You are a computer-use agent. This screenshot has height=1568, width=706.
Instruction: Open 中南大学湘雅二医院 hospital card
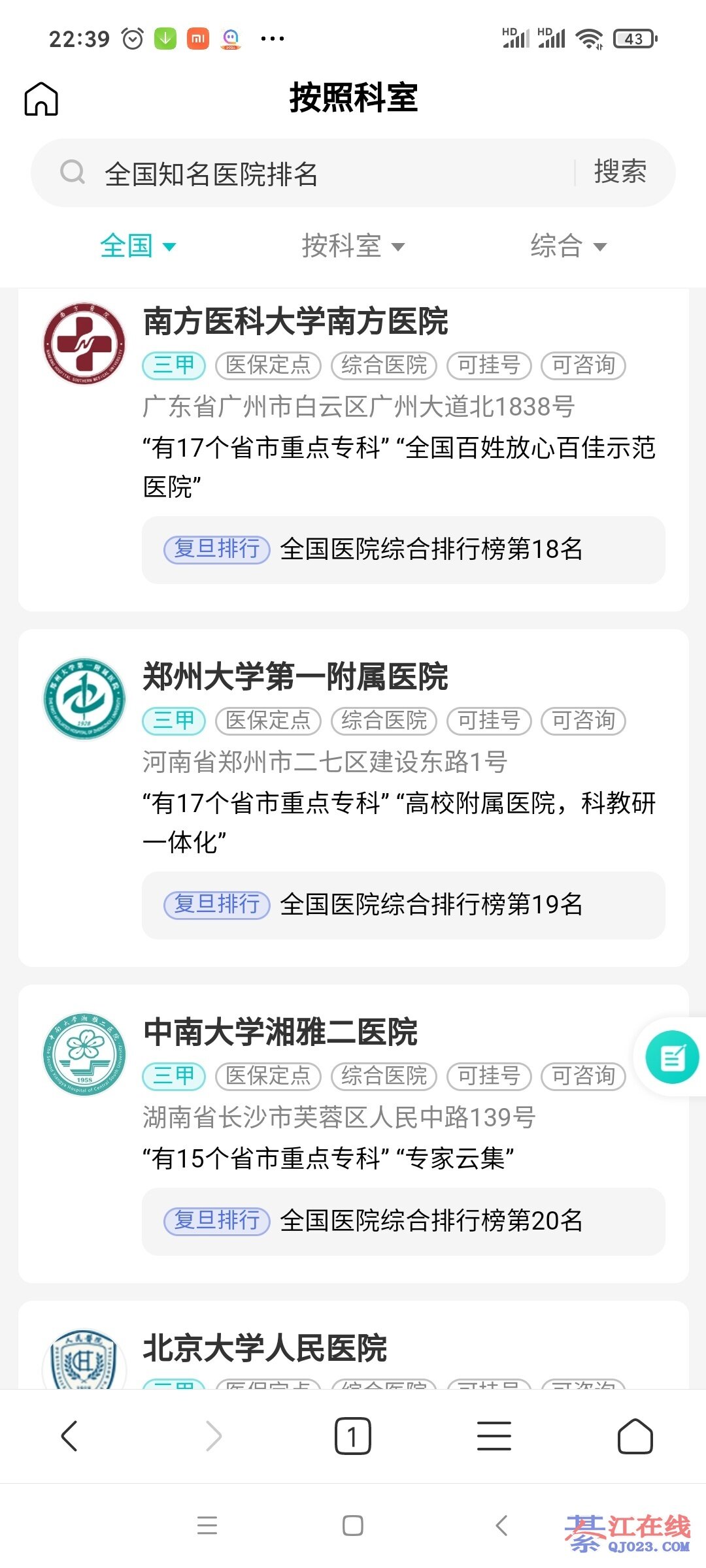(x=353, y=1134)
